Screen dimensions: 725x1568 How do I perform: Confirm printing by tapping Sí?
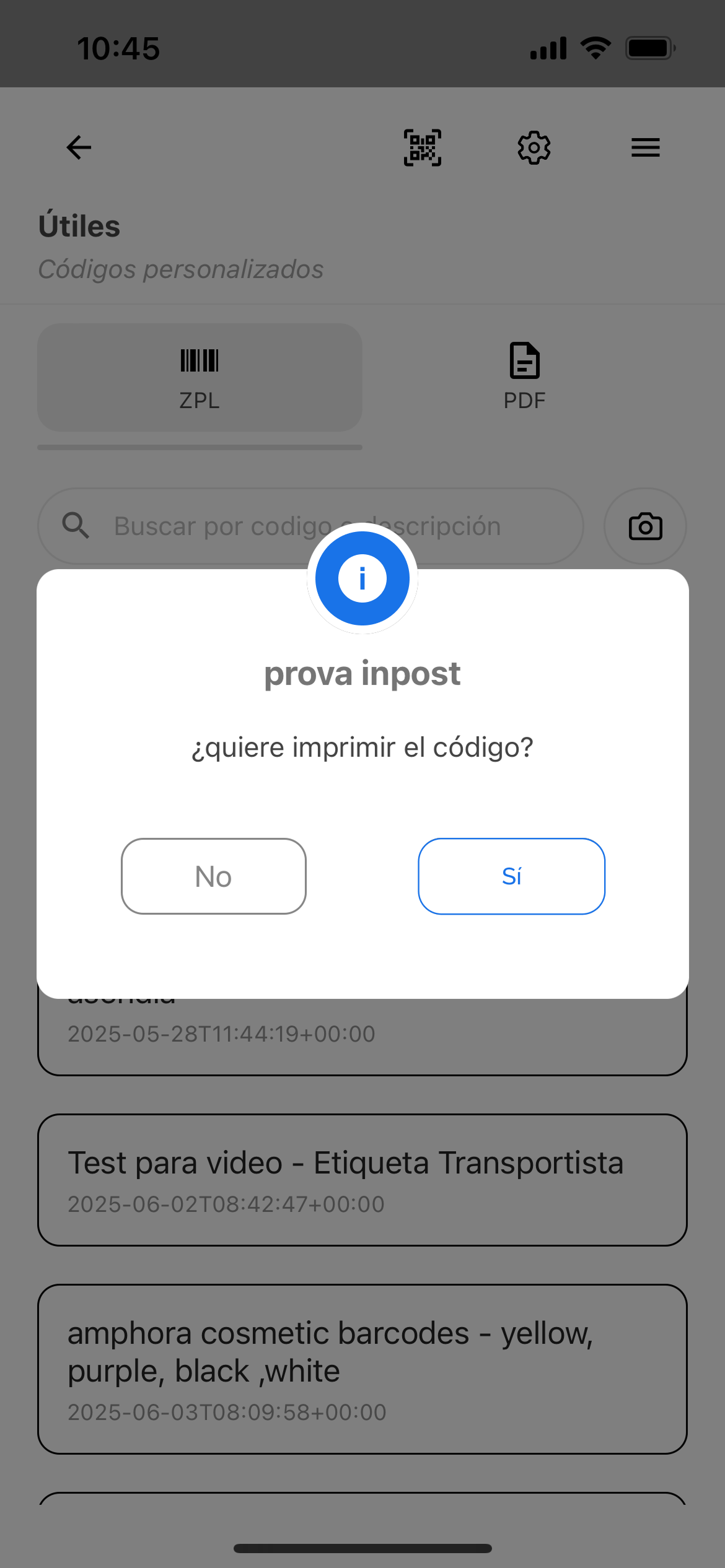tap(511, 876)
